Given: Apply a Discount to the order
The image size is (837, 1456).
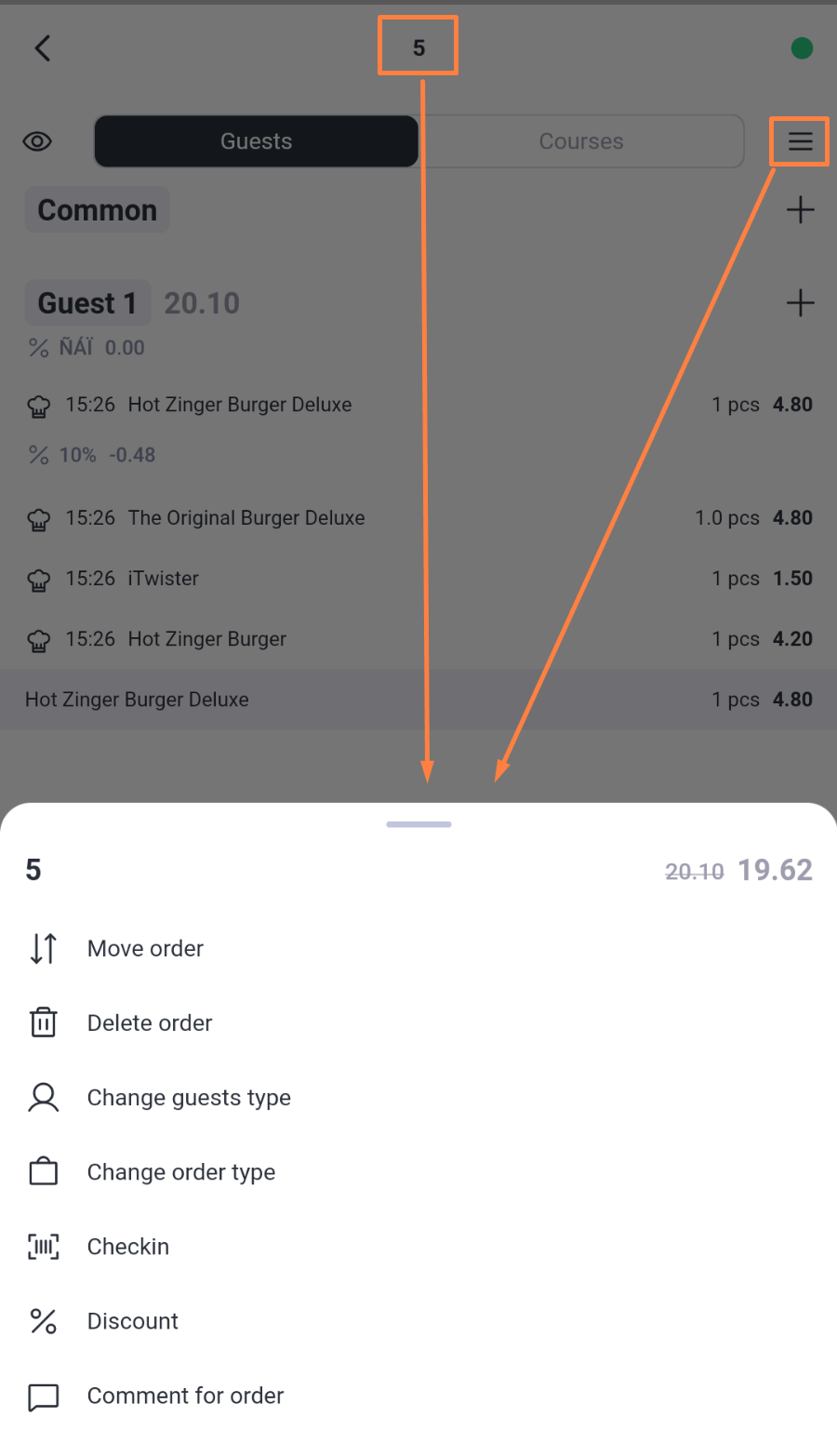Looking at the screenshot, I should pos(418,1320).
